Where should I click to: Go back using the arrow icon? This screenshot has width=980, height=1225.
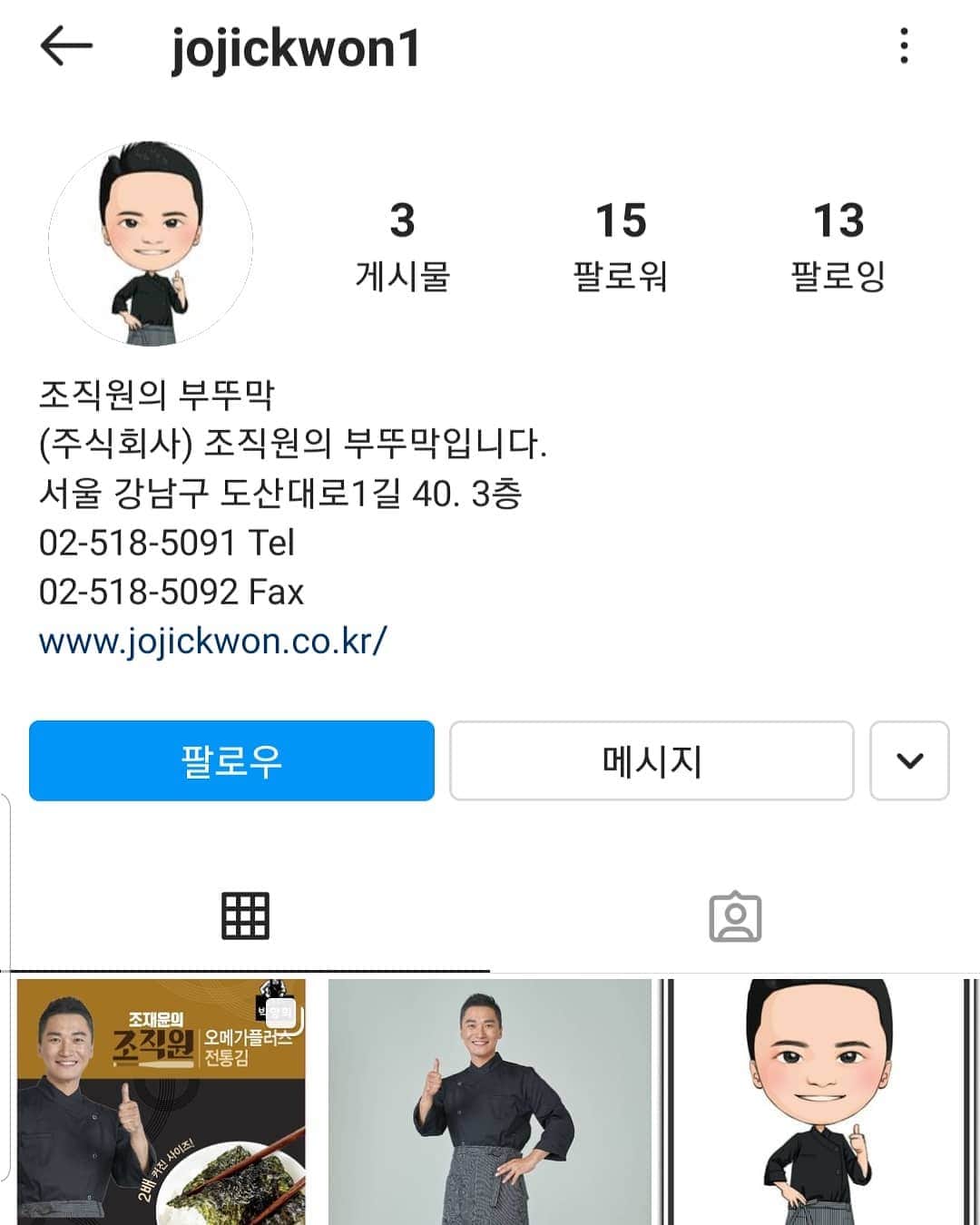point(66,46)
